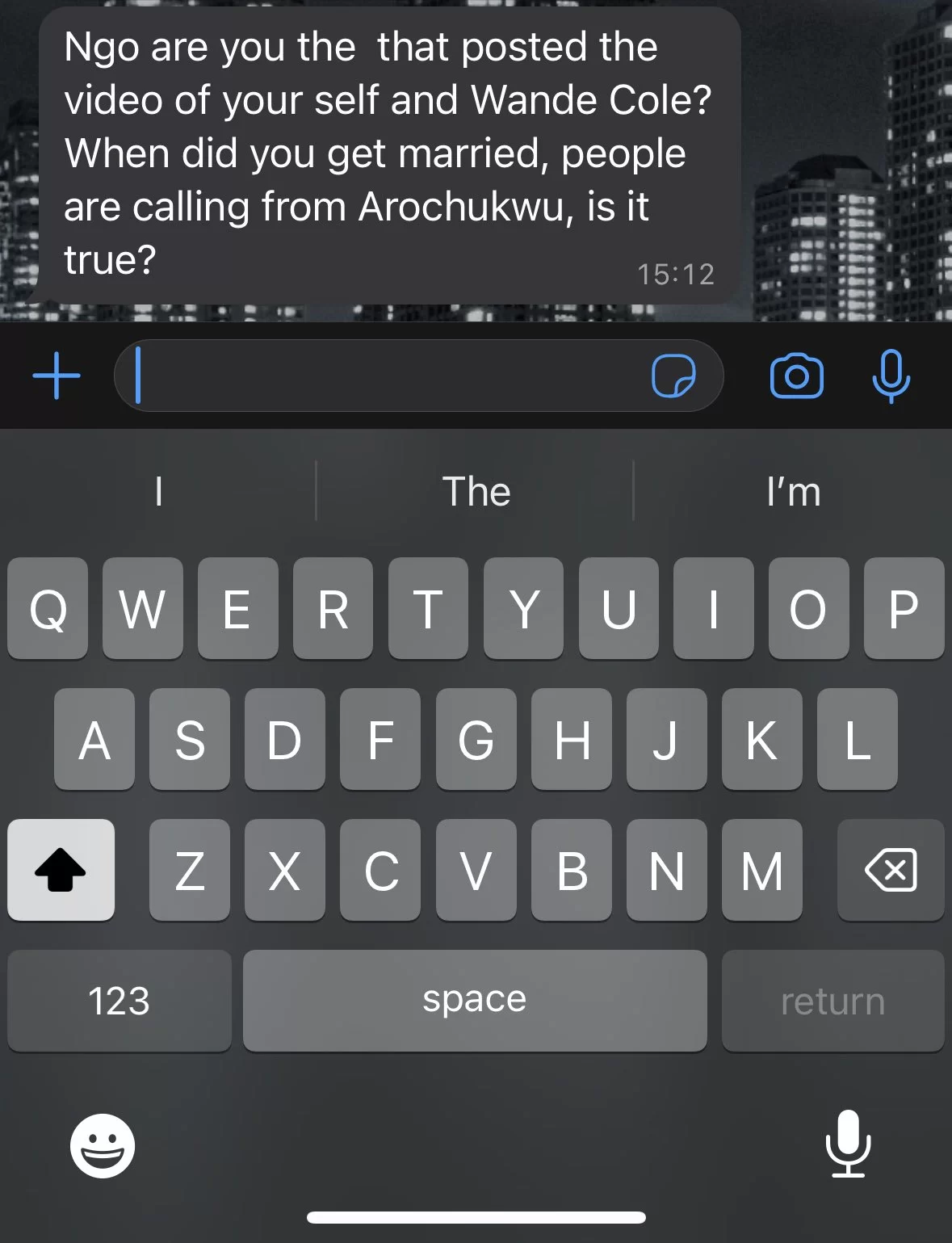
Task: Choose the "I" word suggestion
Action: pyautogui.click(x=159, y=491)
